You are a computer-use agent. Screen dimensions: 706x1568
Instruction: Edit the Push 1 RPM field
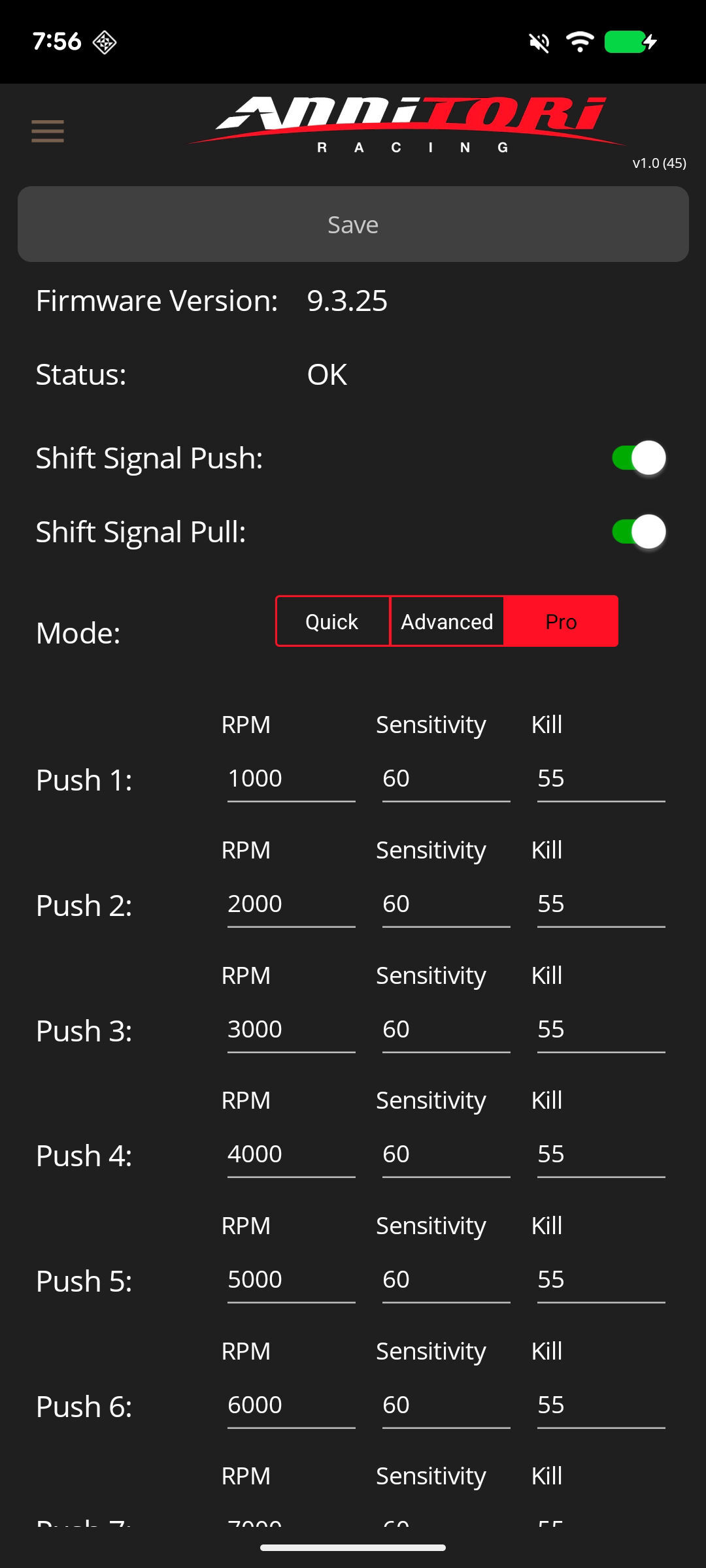(291, 779)
